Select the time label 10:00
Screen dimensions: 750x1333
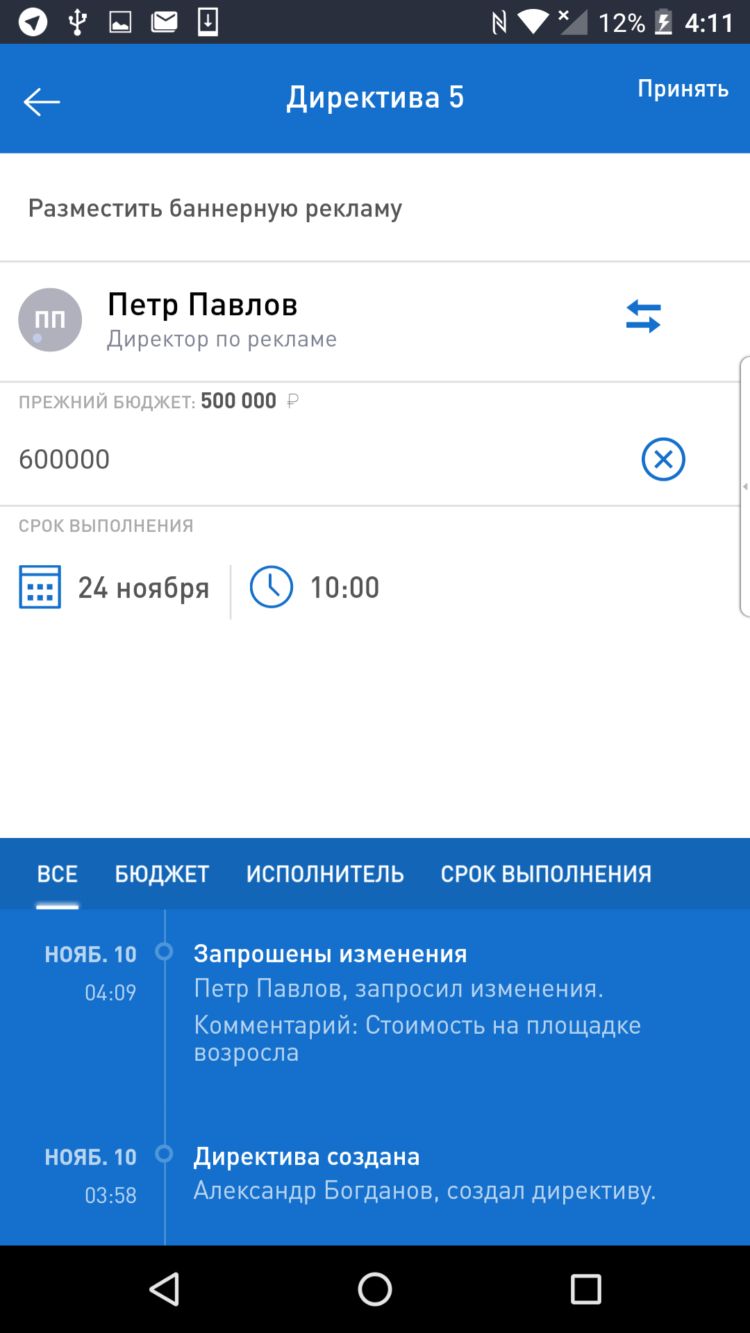(344, 587)
